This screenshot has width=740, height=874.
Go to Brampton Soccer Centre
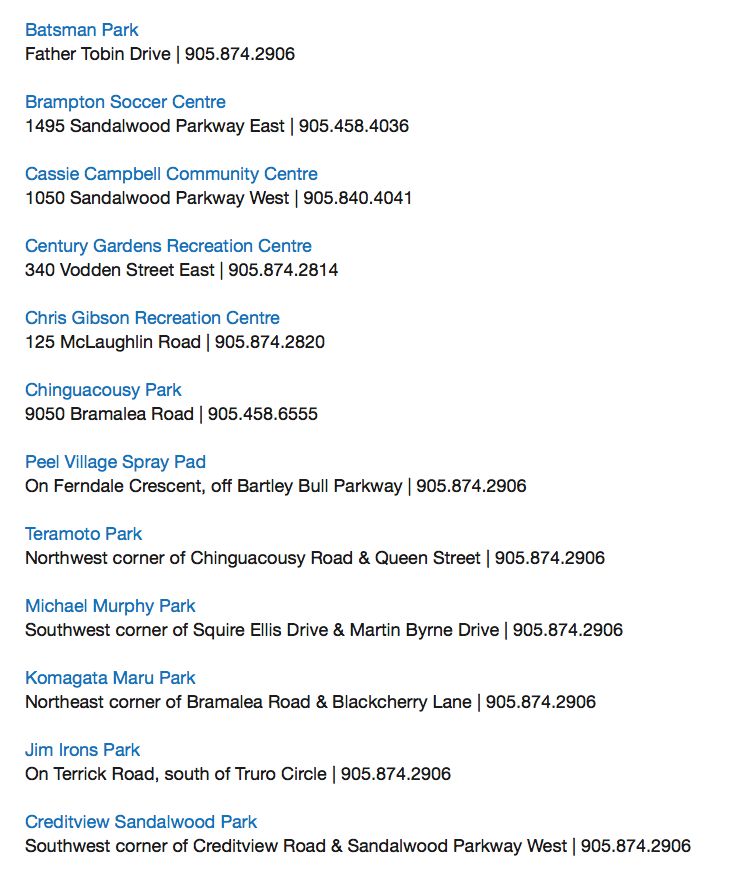pos(125,102)
